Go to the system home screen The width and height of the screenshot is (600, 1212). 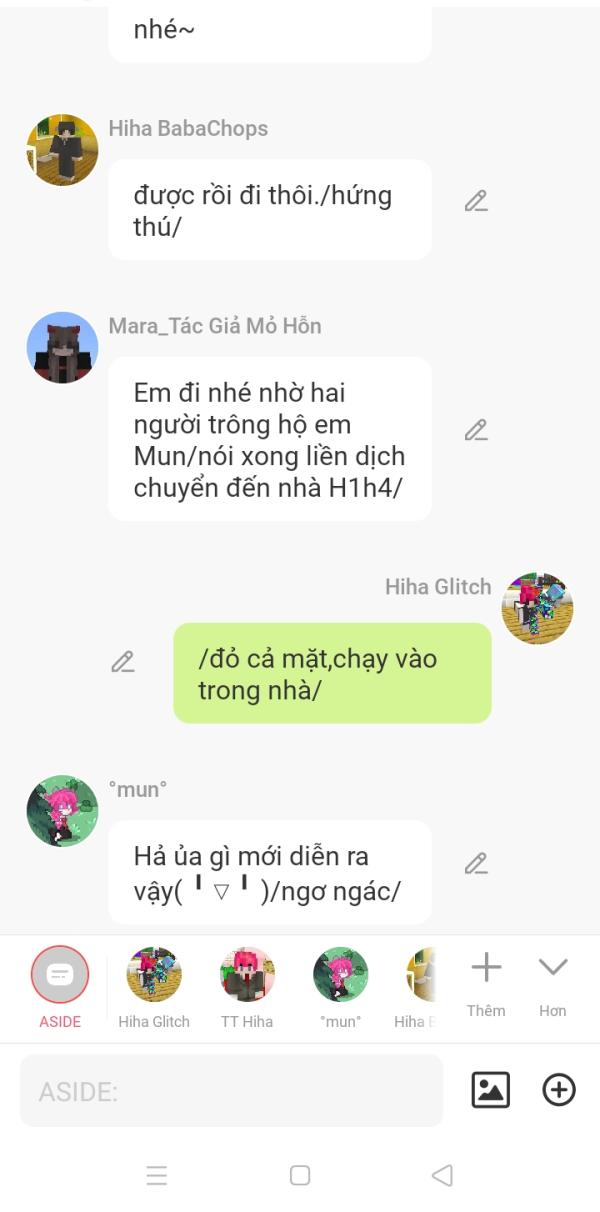point(300,1175)
